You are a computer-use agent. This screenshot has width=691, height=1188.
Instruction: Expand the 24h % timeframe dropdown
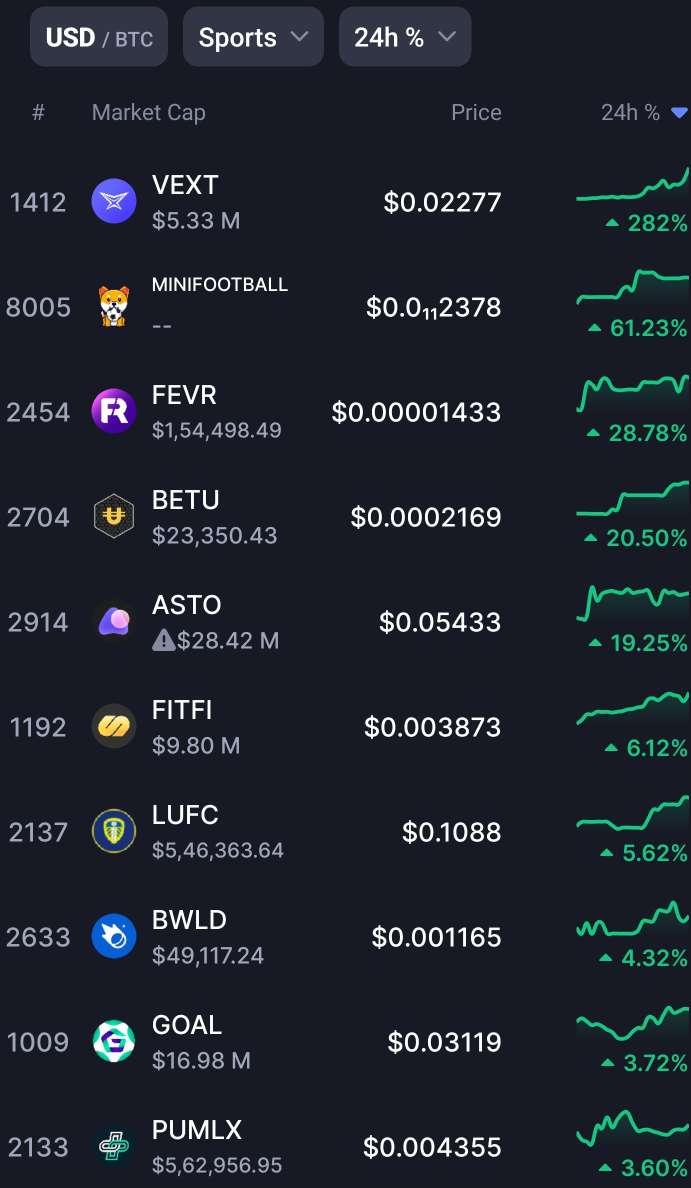click(405, 38)
